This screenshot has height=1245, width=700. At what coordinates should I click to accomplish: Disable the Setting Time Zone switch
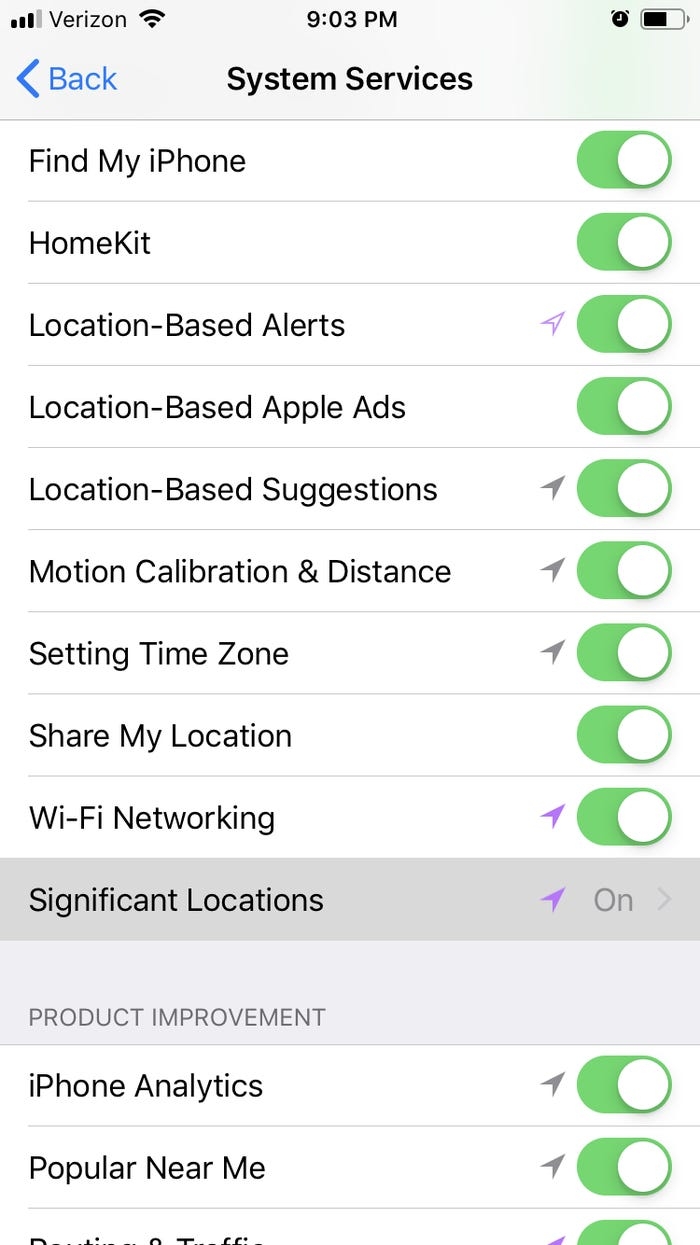pyautogui.click(x=623, y=653)
